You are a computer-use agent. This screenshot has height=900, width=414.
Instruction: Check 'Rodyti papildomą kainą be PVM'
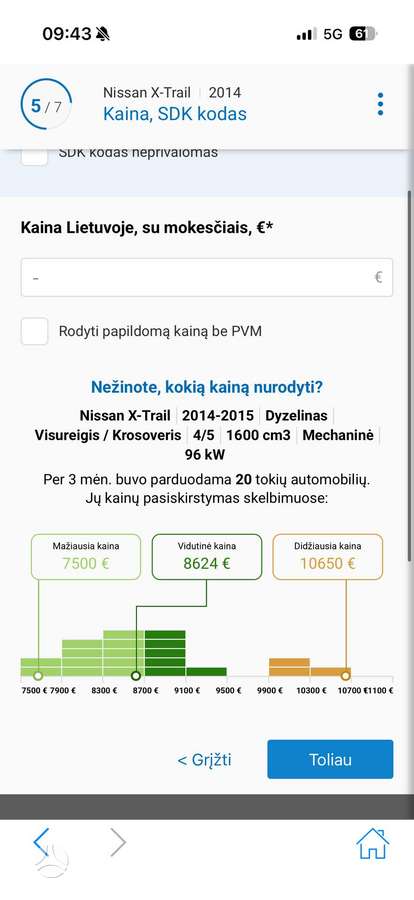[34, 331]
